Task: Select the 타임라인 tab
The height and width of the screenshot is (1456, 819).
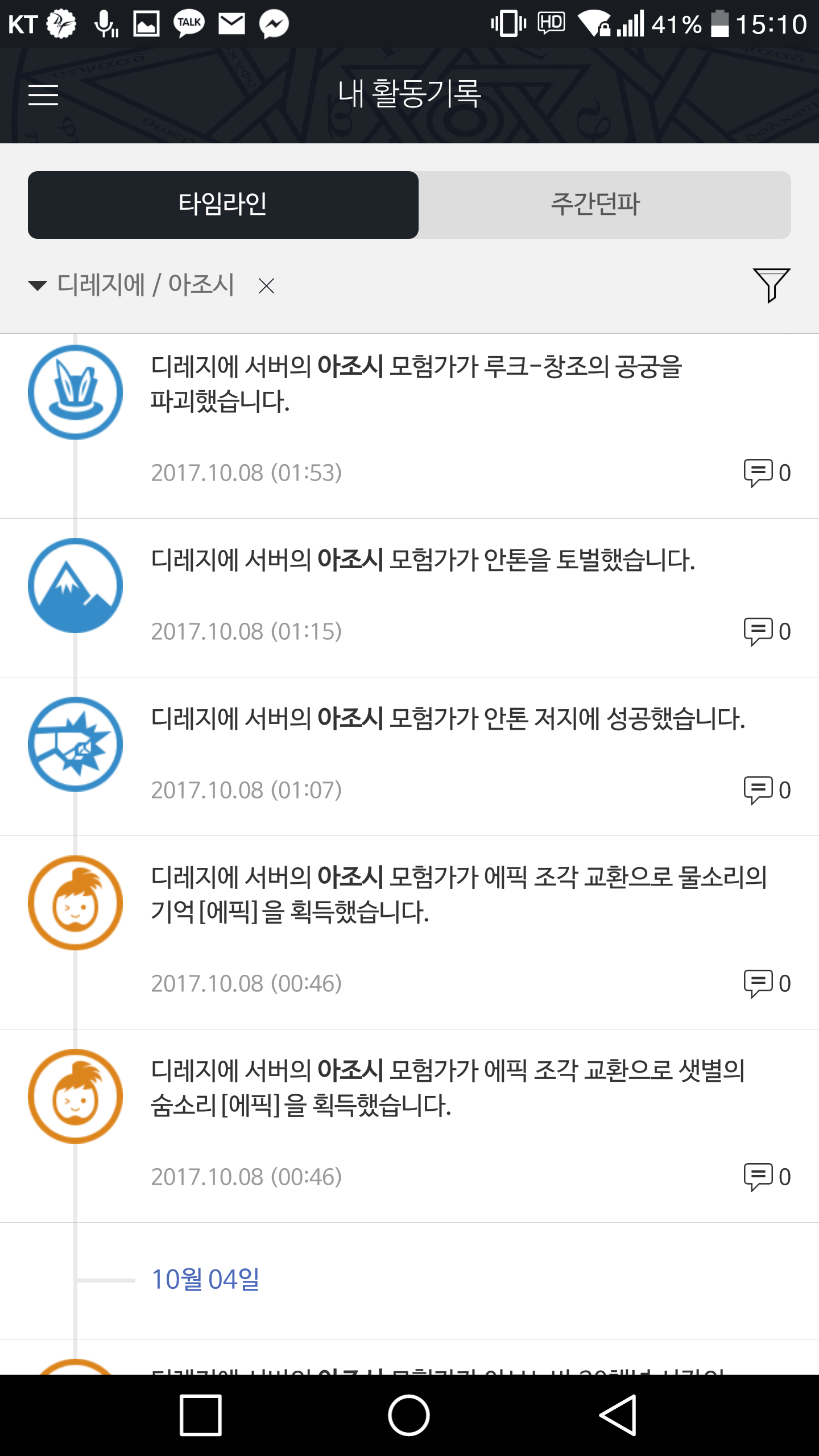Action: [x=223, y=205]
